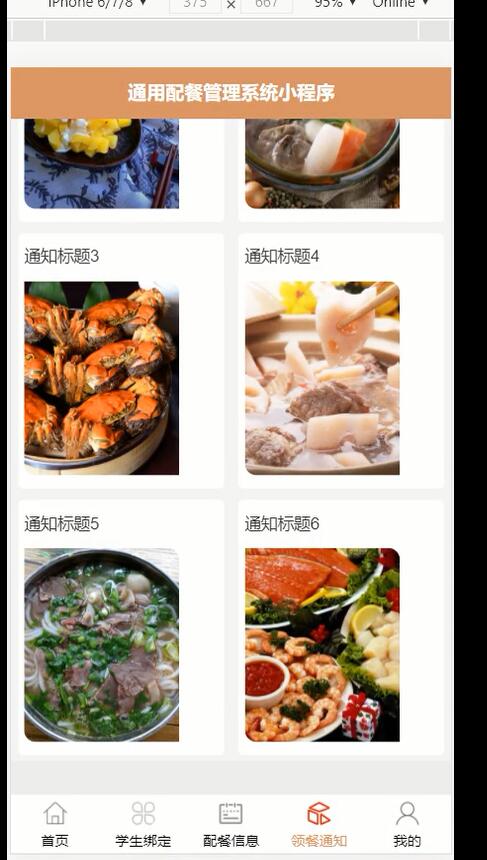The height and width of the screenshot is (860, 487).
Task: Open the 通知标题5 noodle soup card
Action: point(121,627)
